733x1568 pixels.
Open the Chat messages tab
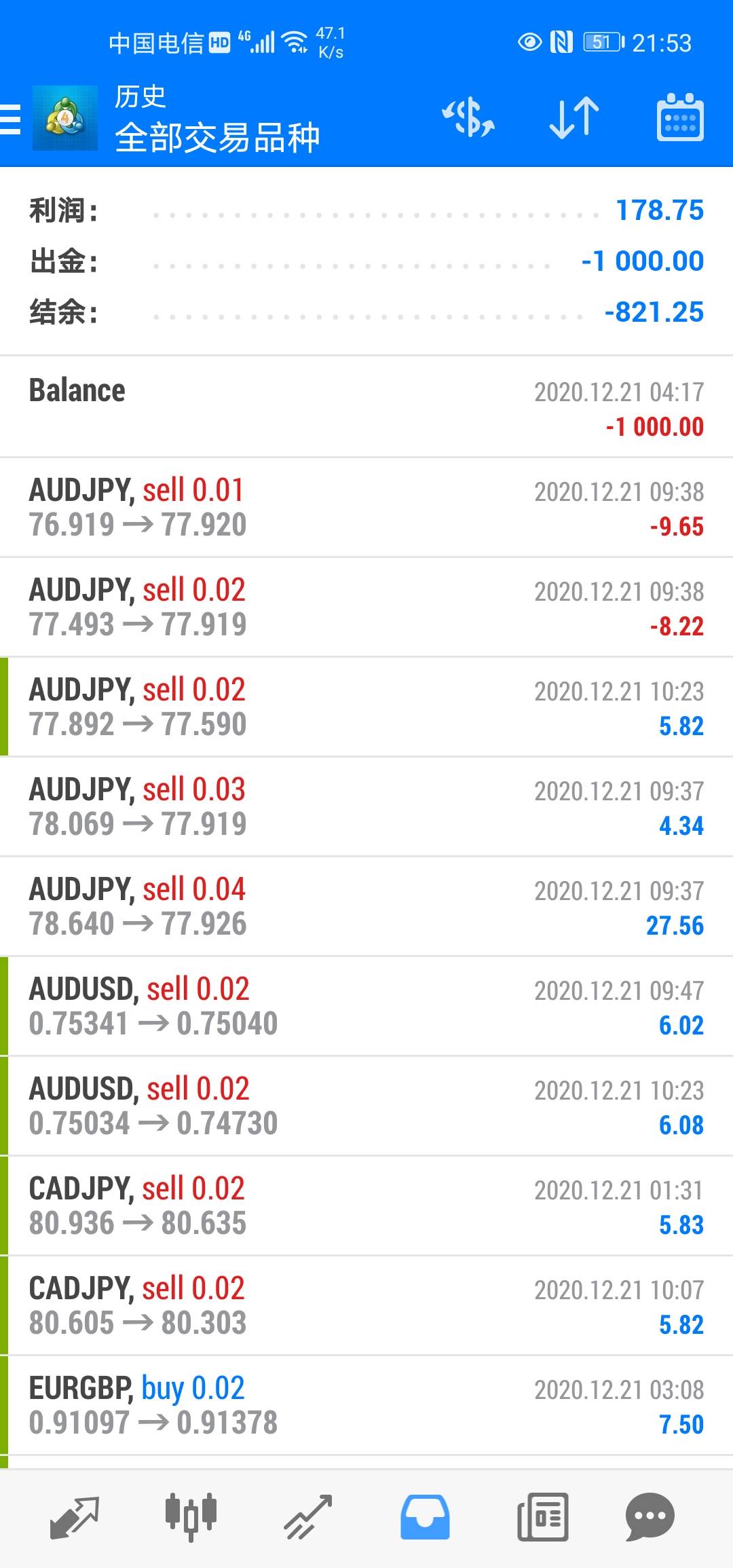click(650, 1516)
